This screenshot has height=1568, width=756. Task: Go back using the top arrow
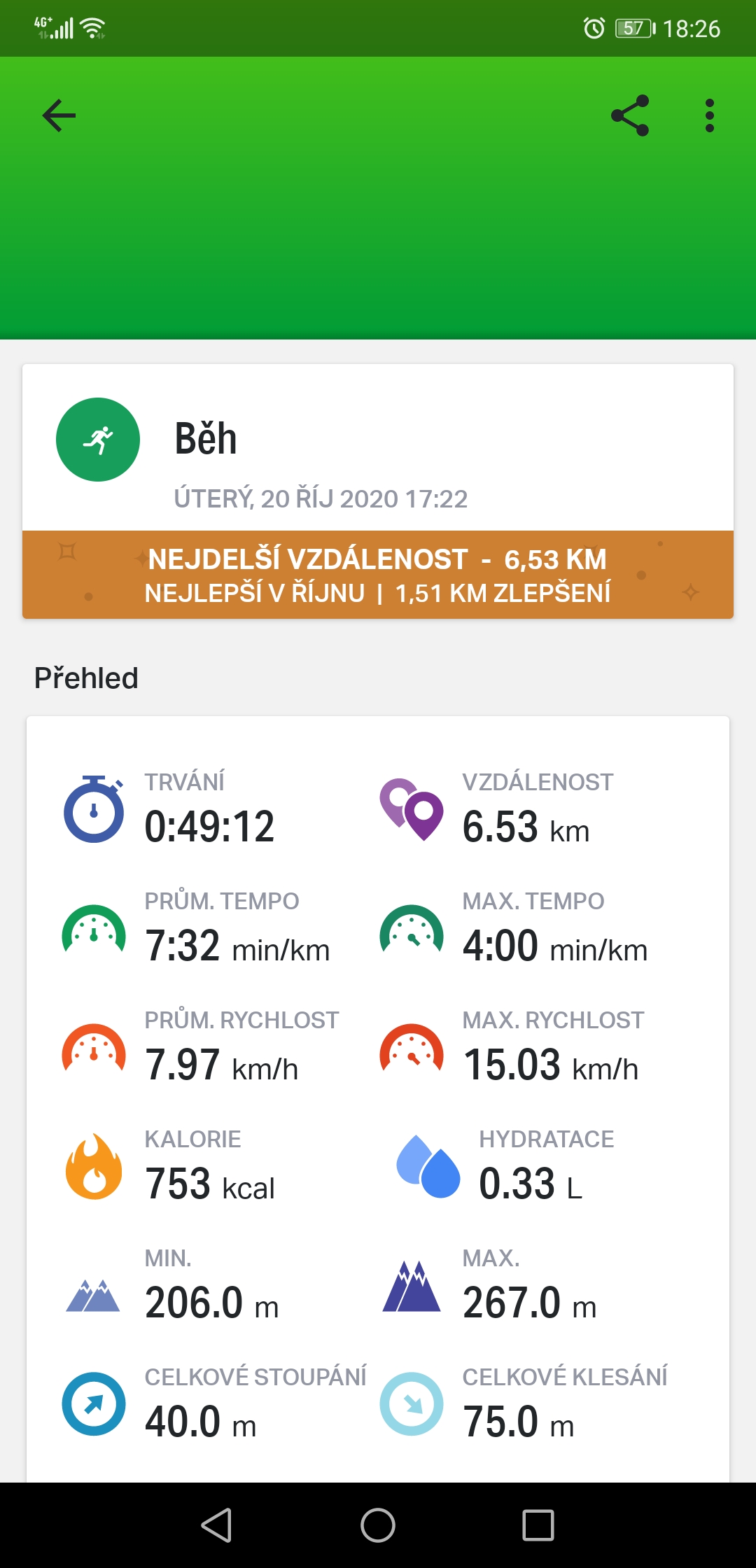(59, 115)
